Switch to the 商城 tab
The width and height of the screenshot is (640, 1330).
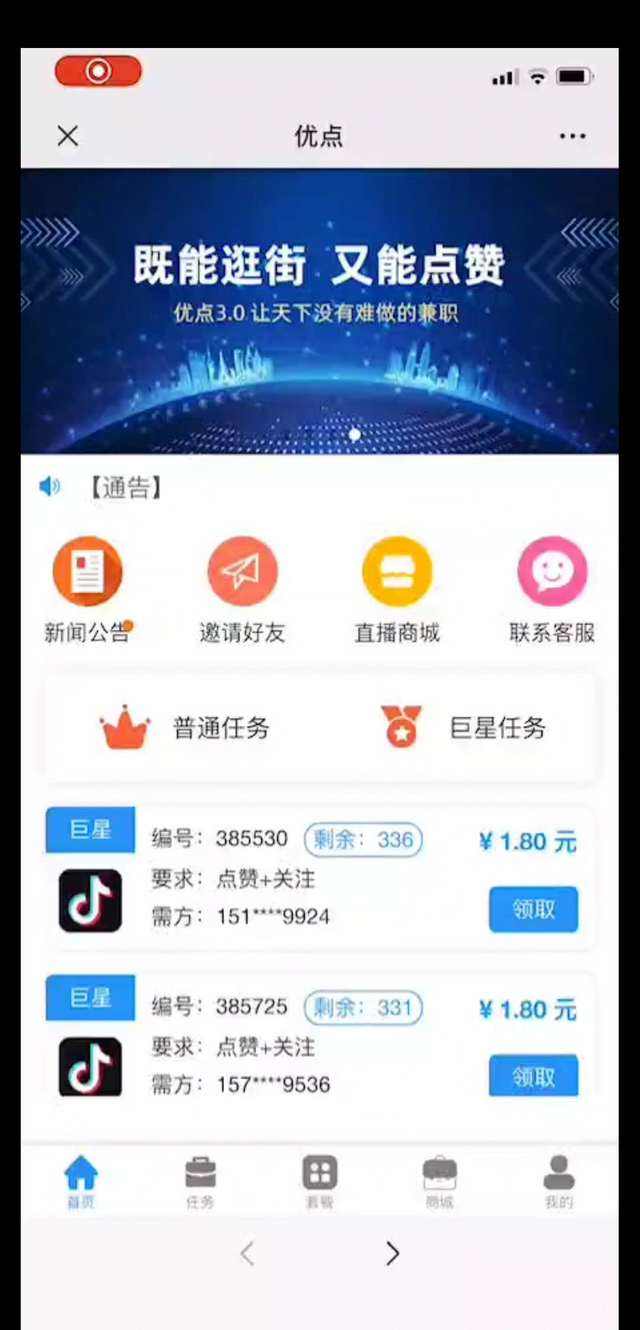pyautogui.click(x=439, y=1181)
